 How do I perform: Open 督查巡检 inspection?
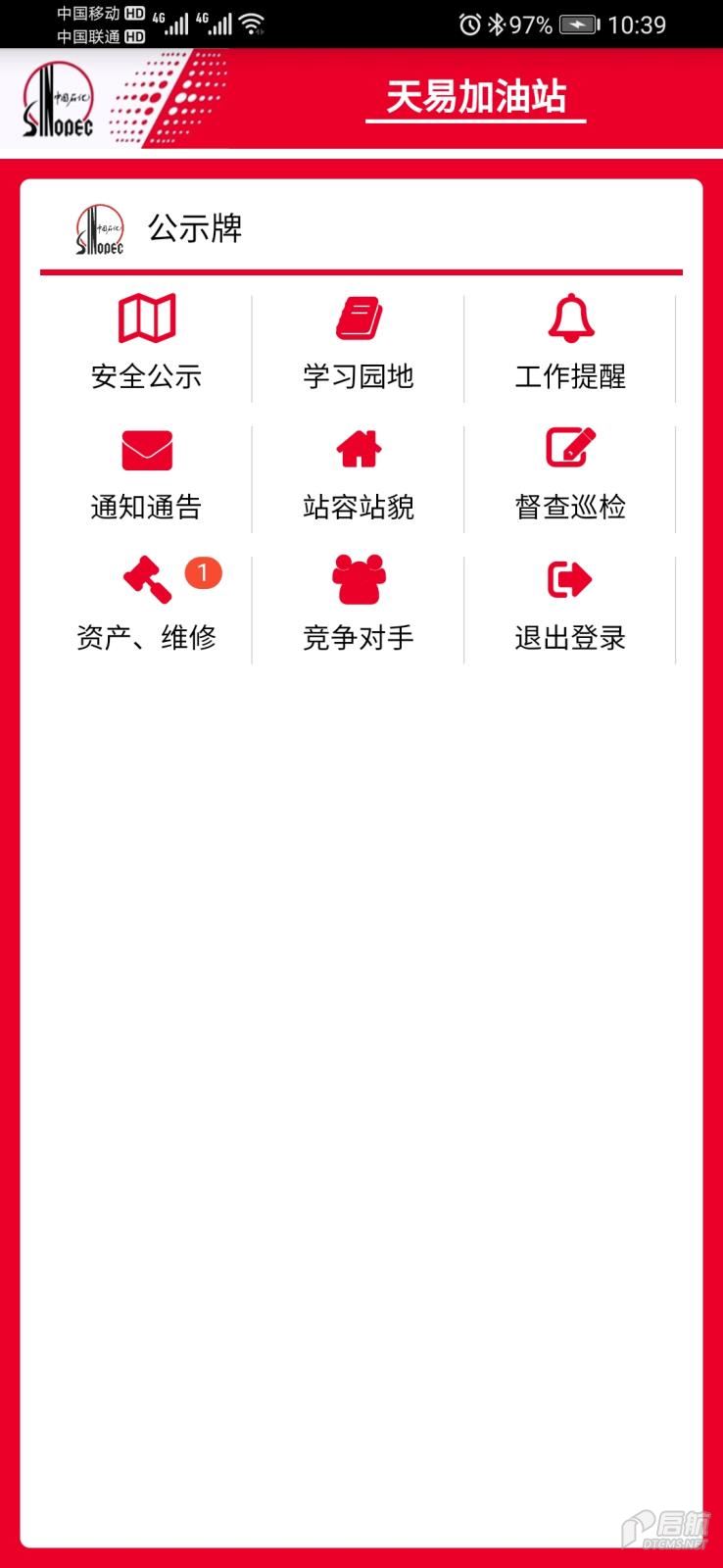[570, 475]
